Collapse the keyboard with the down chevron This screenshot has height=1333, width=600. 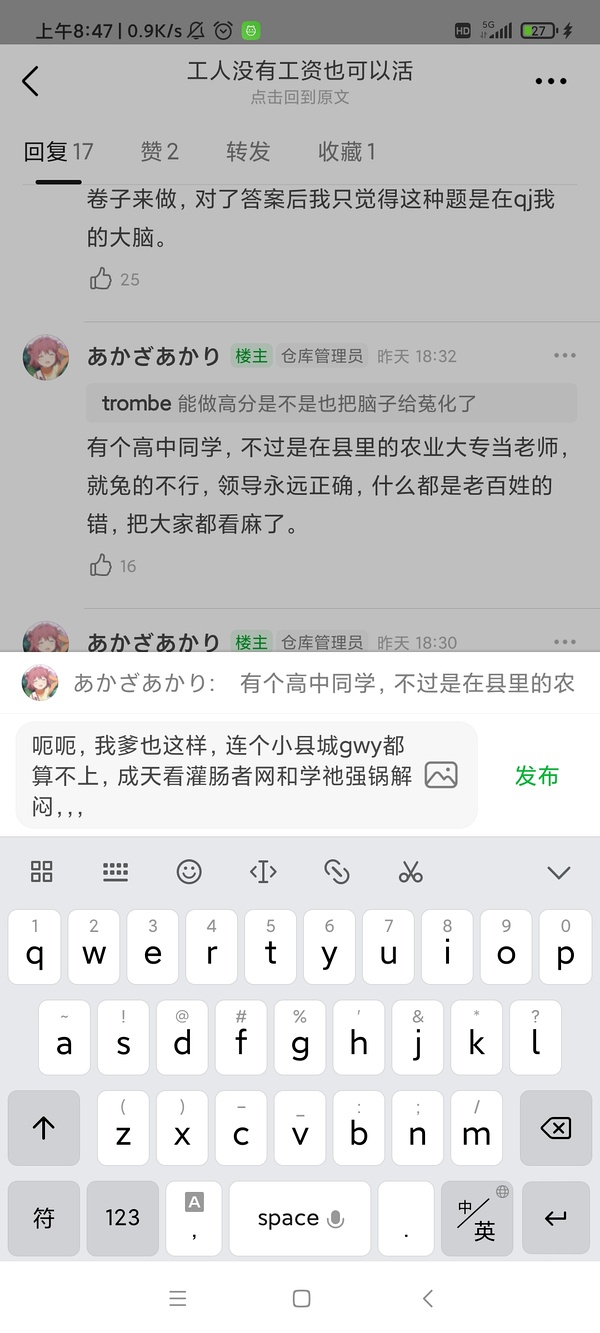559,872
